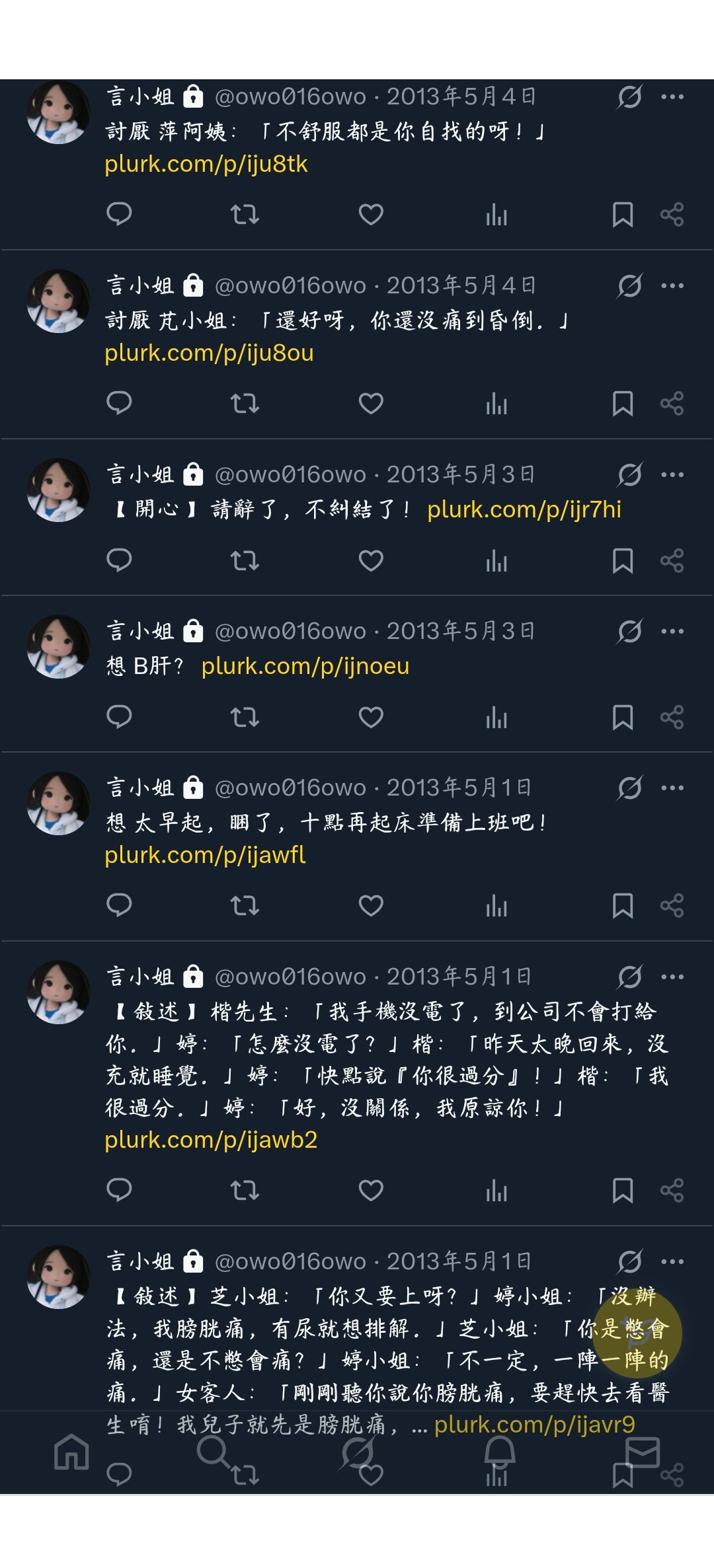Bookmark the 請辭了 post

click(x=622, y=561)
